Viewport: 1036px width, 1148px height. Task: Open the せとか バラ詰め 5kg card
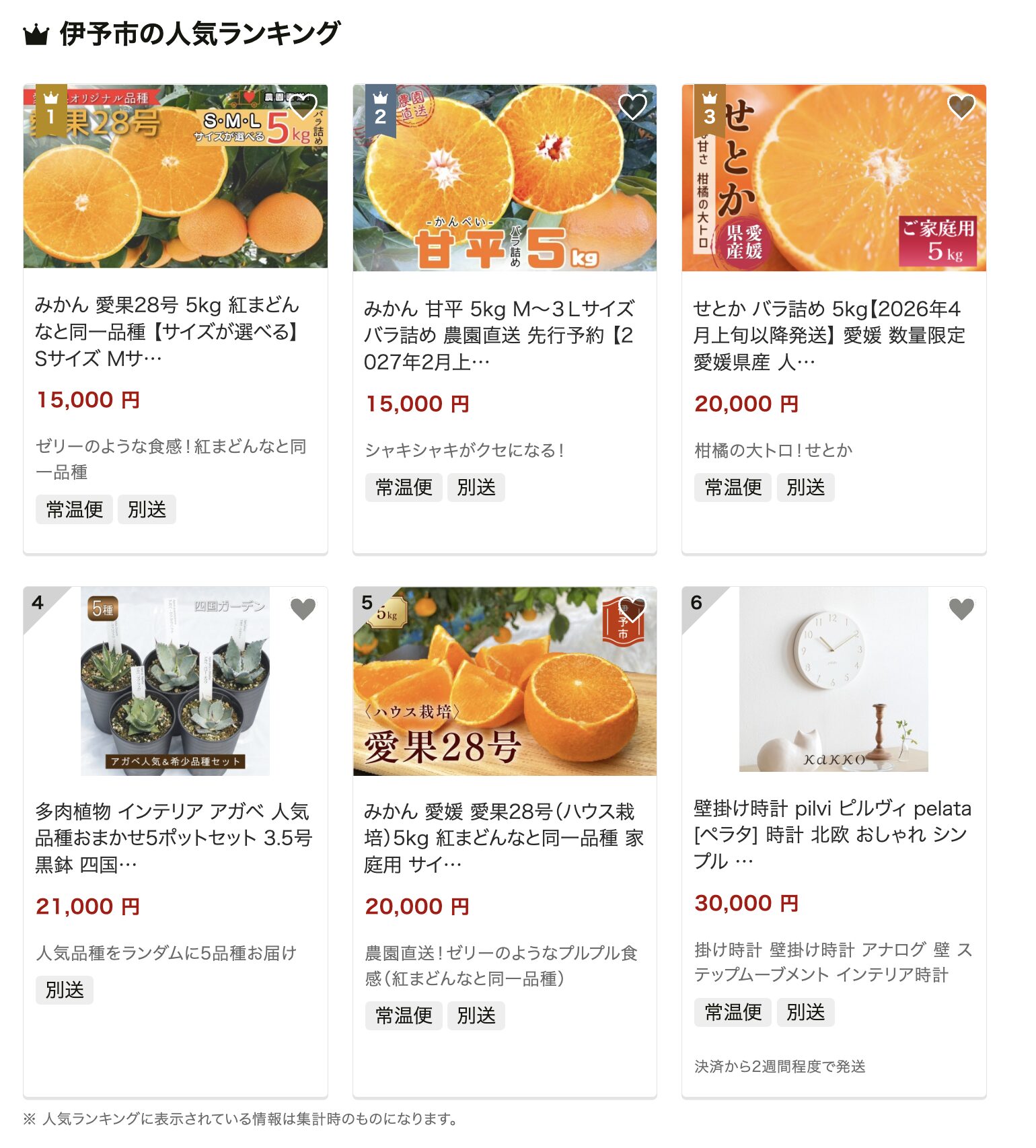pyautogui.click(x=829, y=335)
